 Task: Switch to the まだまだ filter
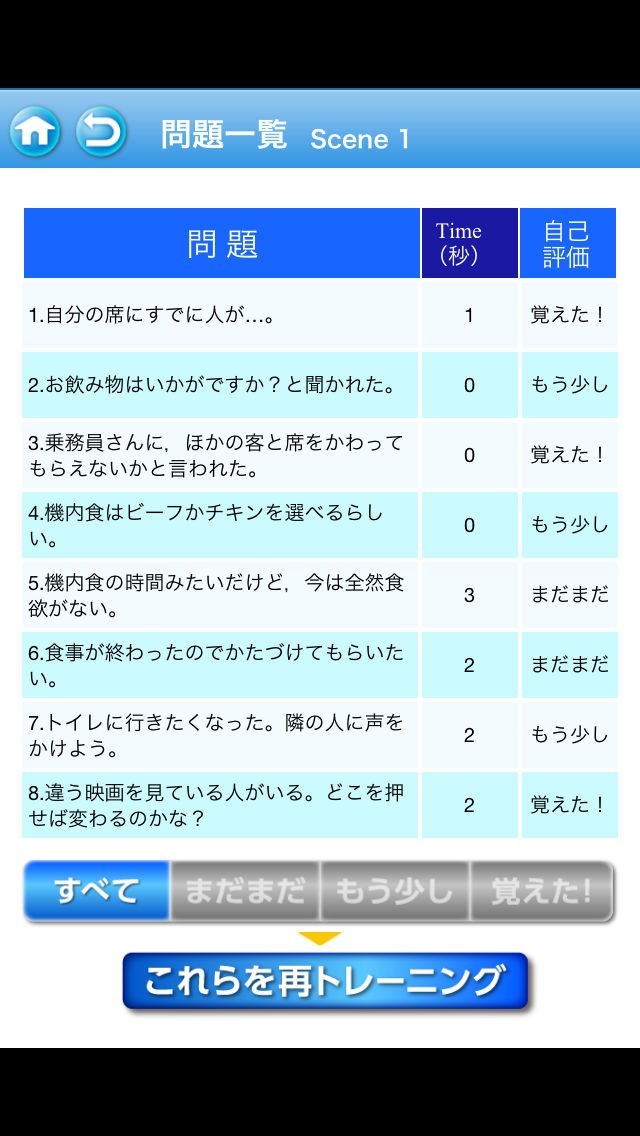(245, 890)
